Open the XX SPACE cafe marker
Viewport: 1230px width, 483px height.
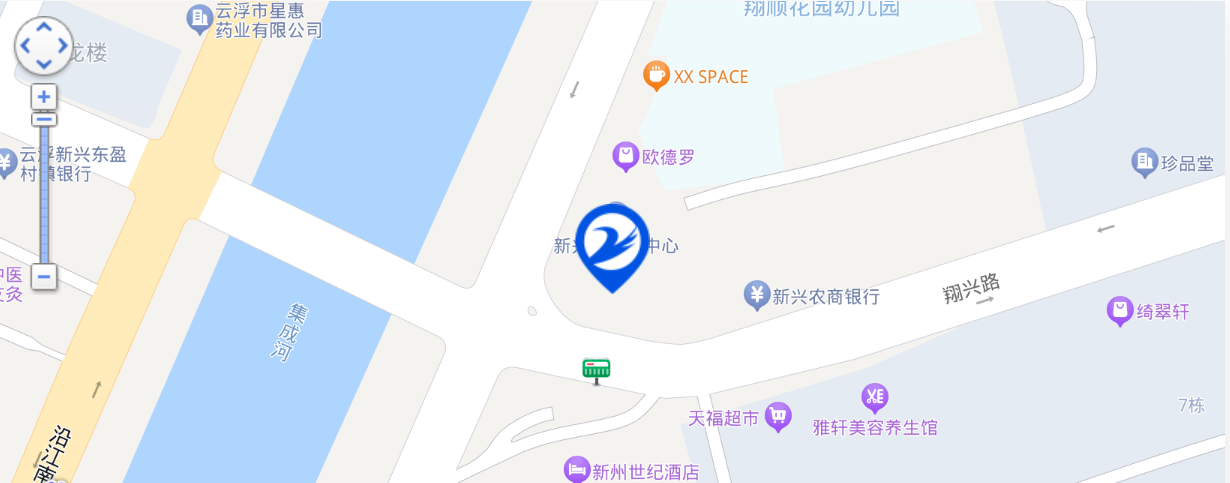655,75
